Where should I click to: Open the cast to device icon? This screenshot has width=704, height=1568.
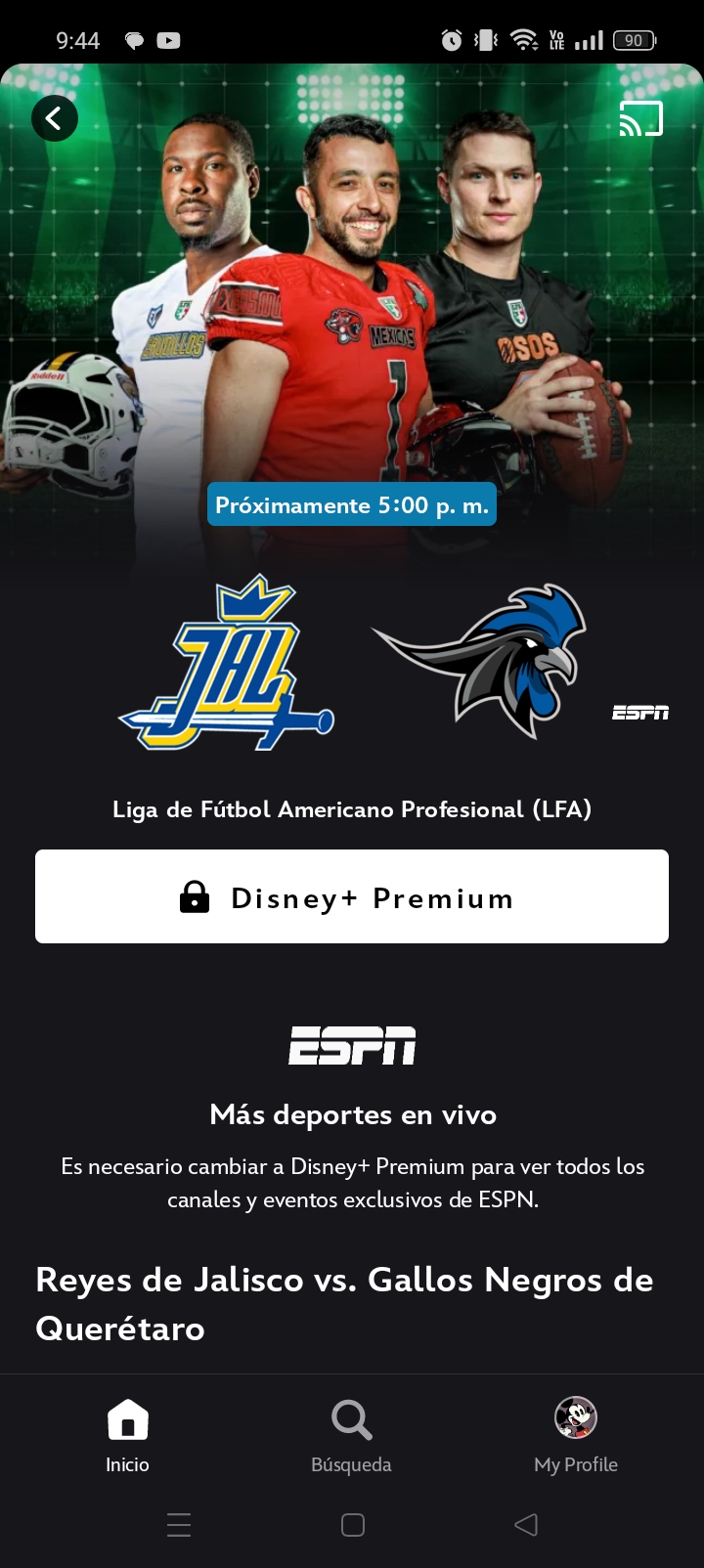click(640, 118)
